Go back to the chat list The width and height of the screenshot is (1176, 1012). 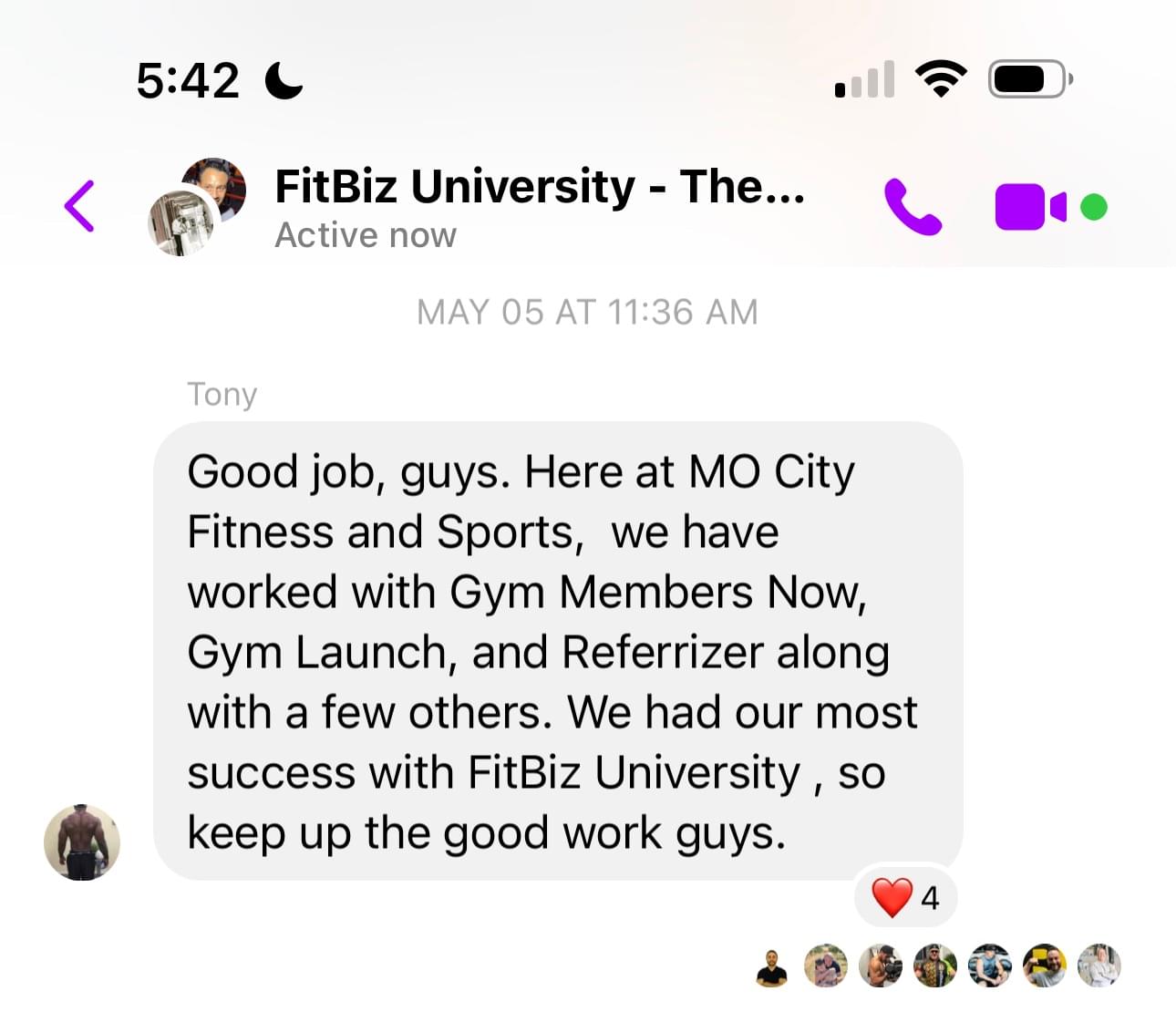(80, 206)
